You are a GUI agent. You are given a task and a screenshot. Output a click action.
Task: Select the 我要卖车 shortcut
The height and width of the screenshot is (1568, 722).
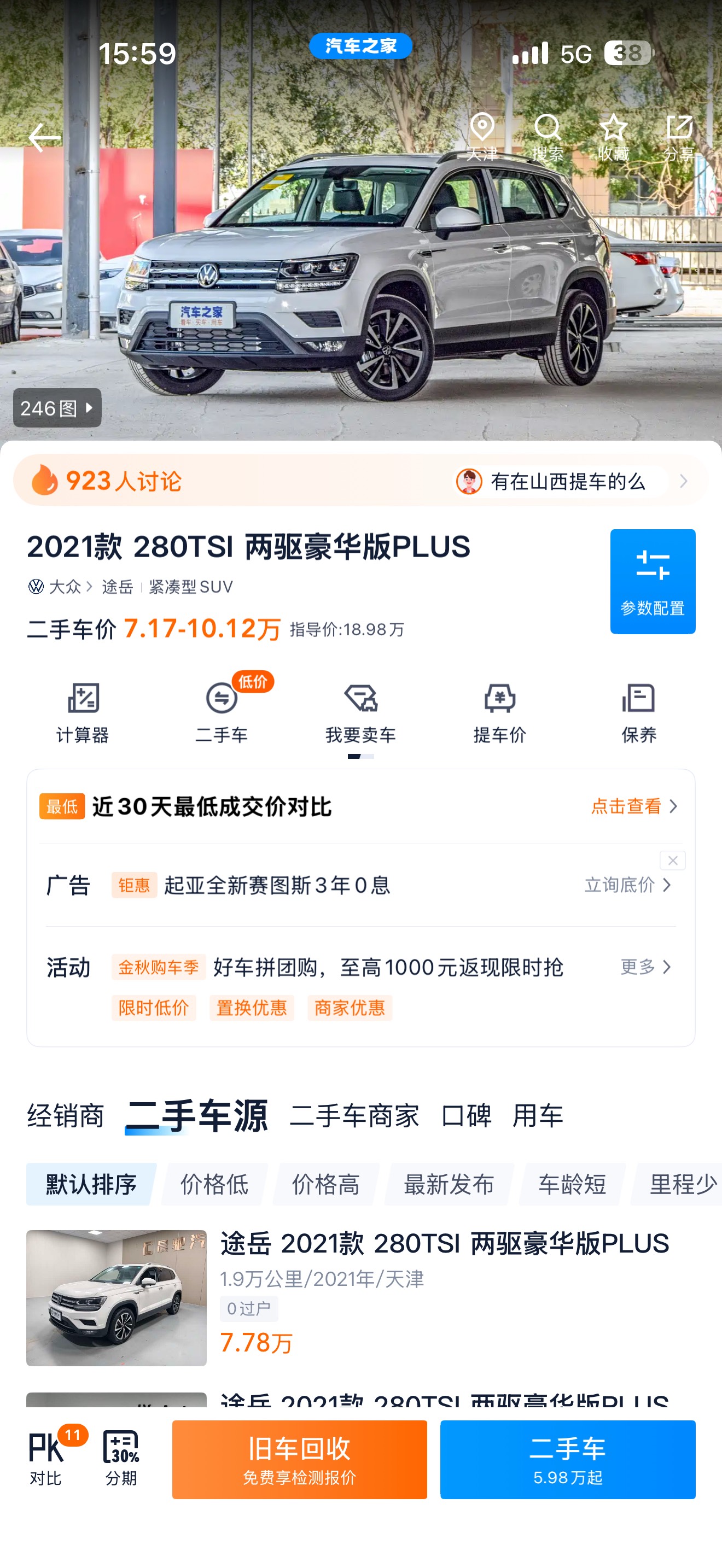pyautogui.click(x=360, y=713)
